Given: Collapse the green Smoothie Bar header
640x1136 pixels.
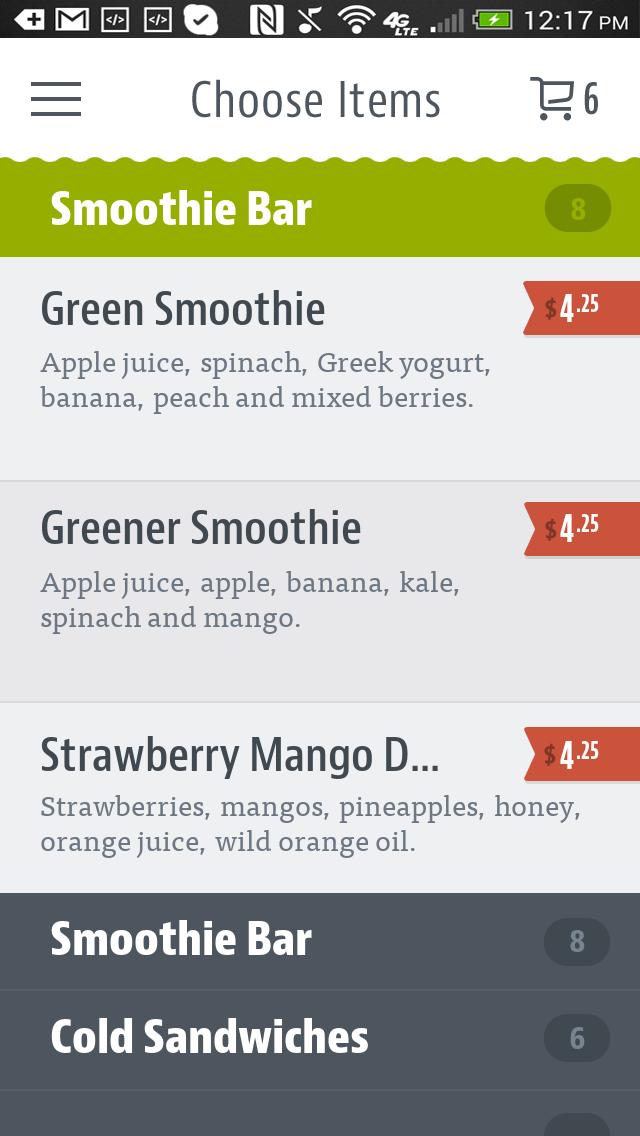Looking at the screenshot, I should [320, 209].
